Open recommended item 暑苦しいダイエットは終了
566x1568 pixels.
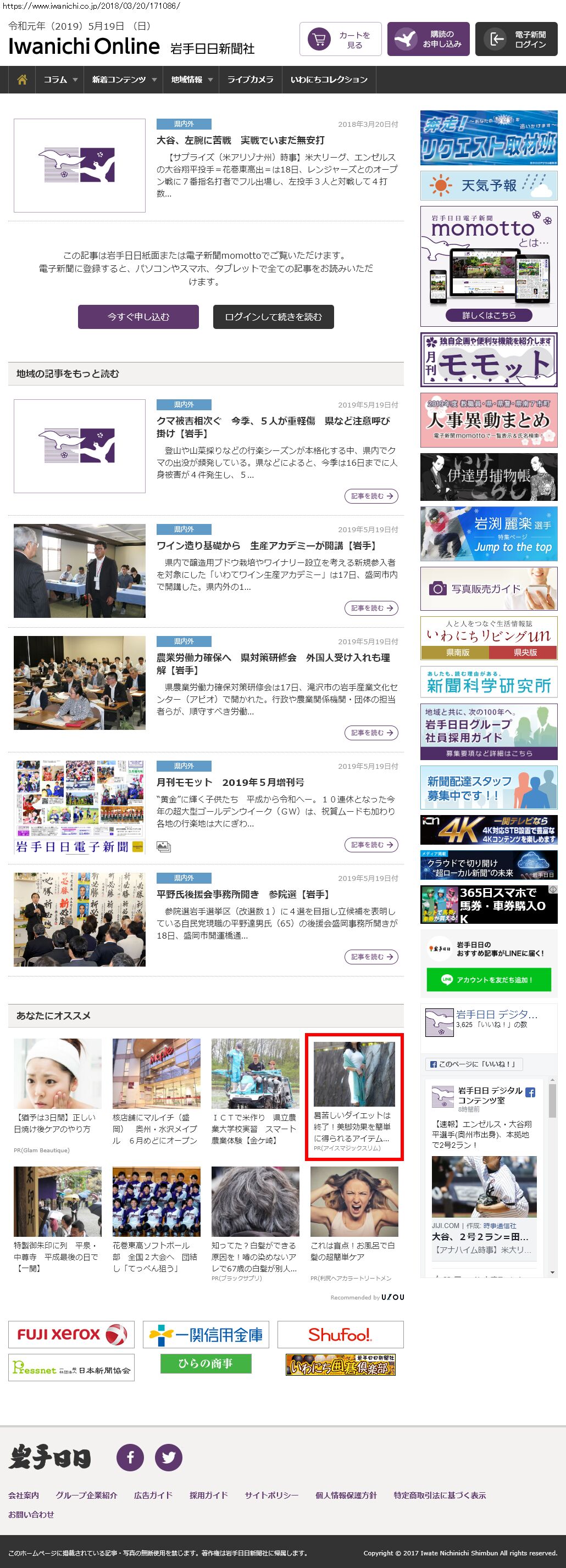[353, 1097]
